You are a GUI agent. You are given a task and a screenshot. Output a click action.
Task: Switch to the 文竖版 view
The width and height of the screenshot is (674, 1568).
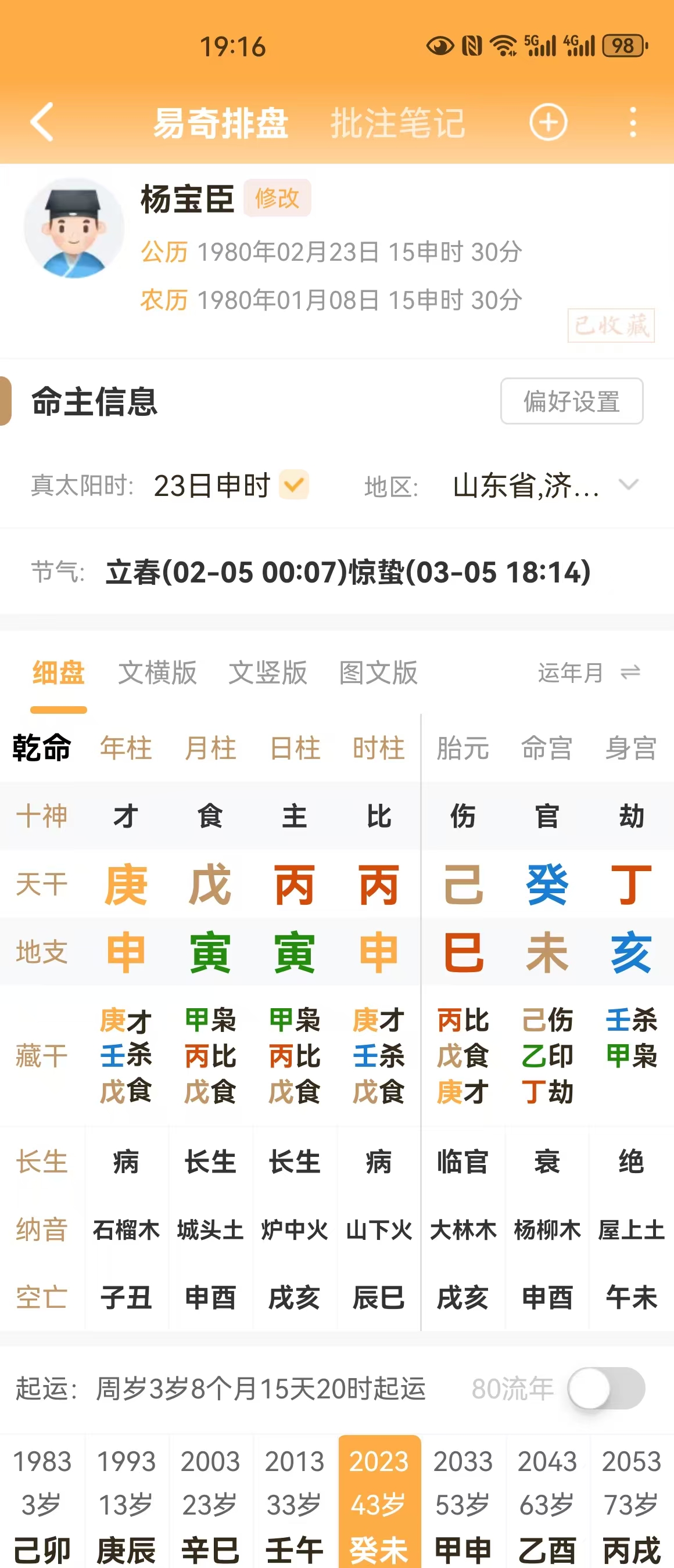(268, 672)
